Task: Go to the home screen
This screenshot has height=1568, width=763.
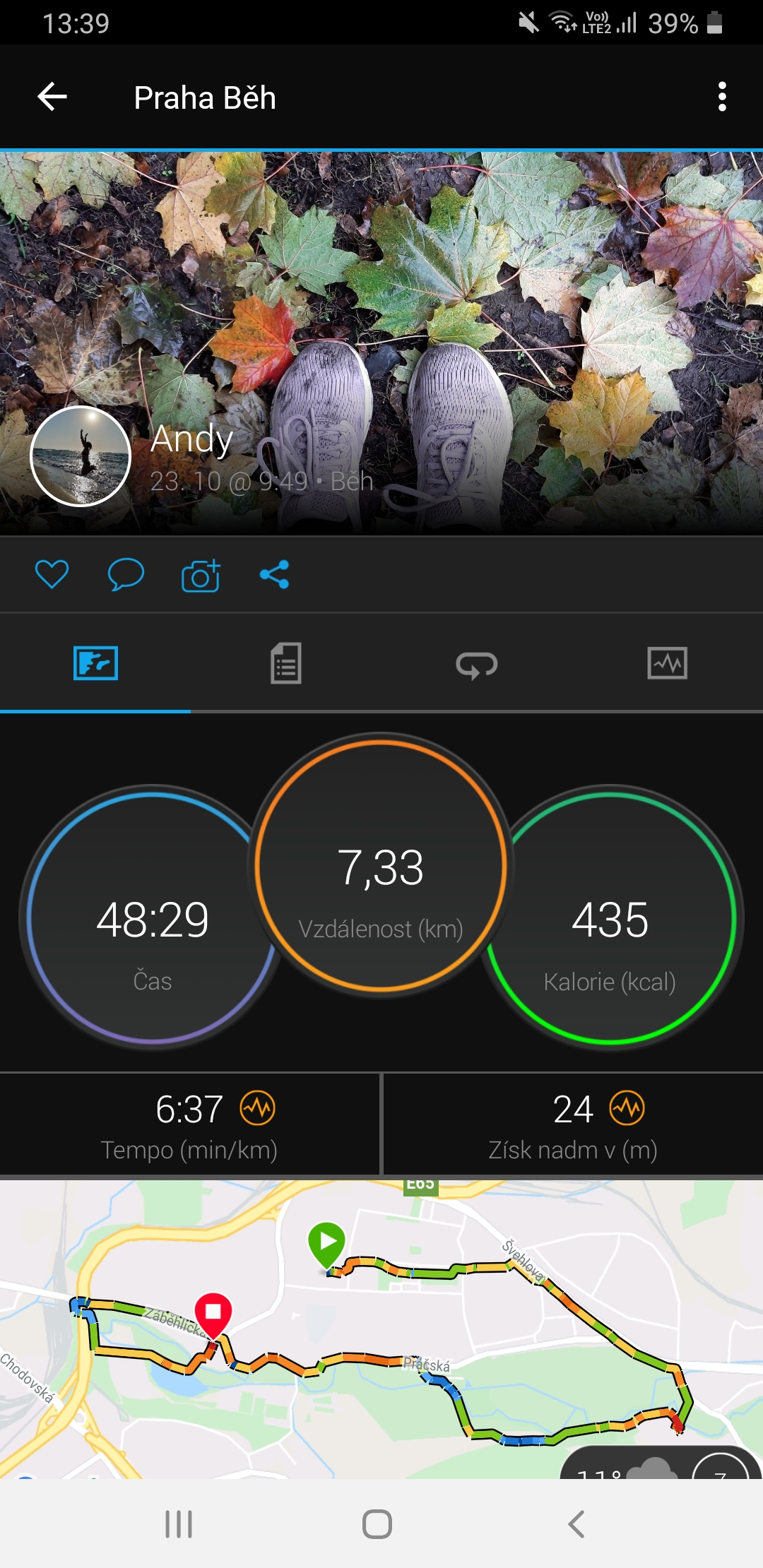Action: pos(377,1524)
